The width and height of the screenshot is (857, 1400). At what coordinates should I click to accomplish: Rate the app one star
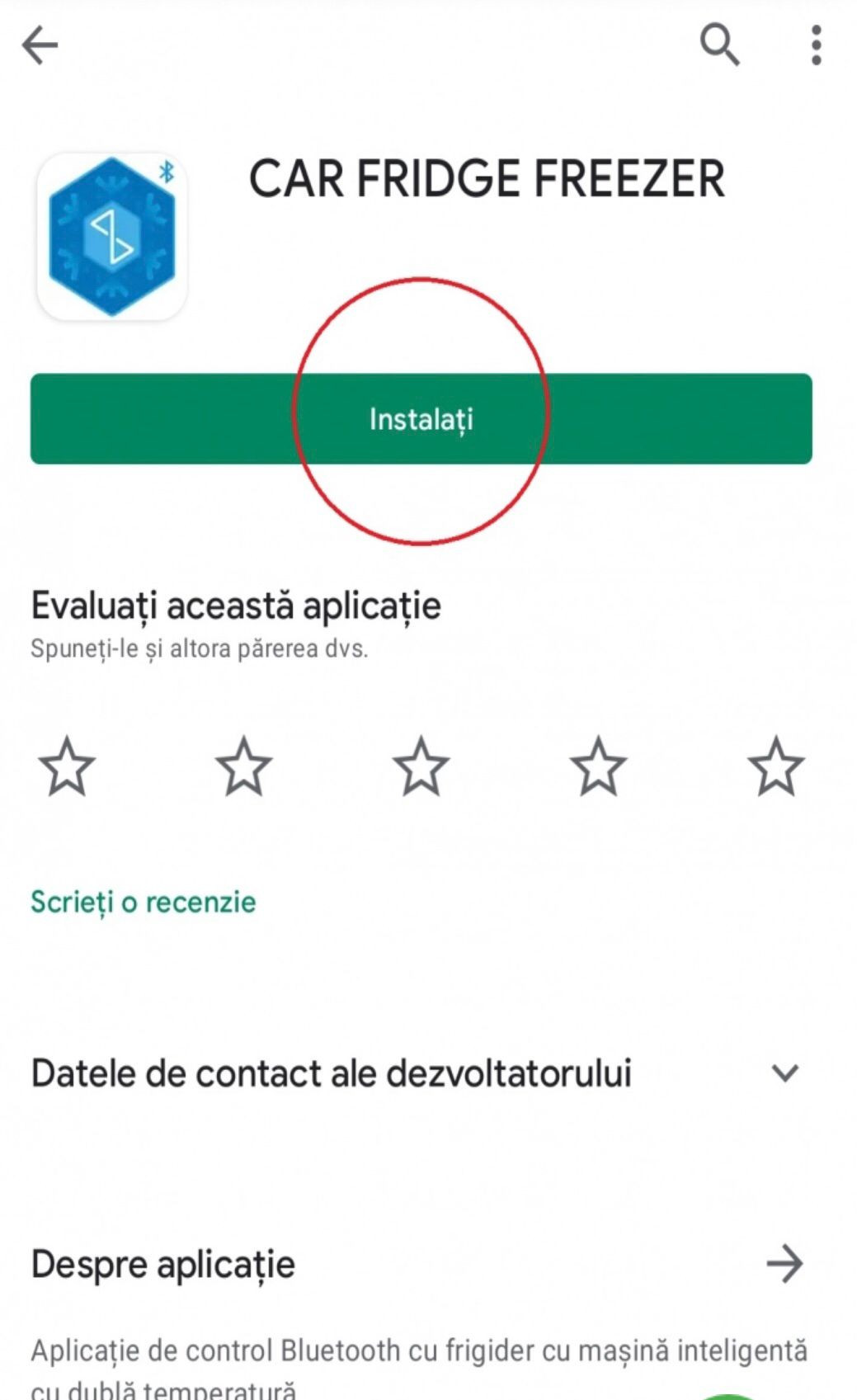(67, 767)
